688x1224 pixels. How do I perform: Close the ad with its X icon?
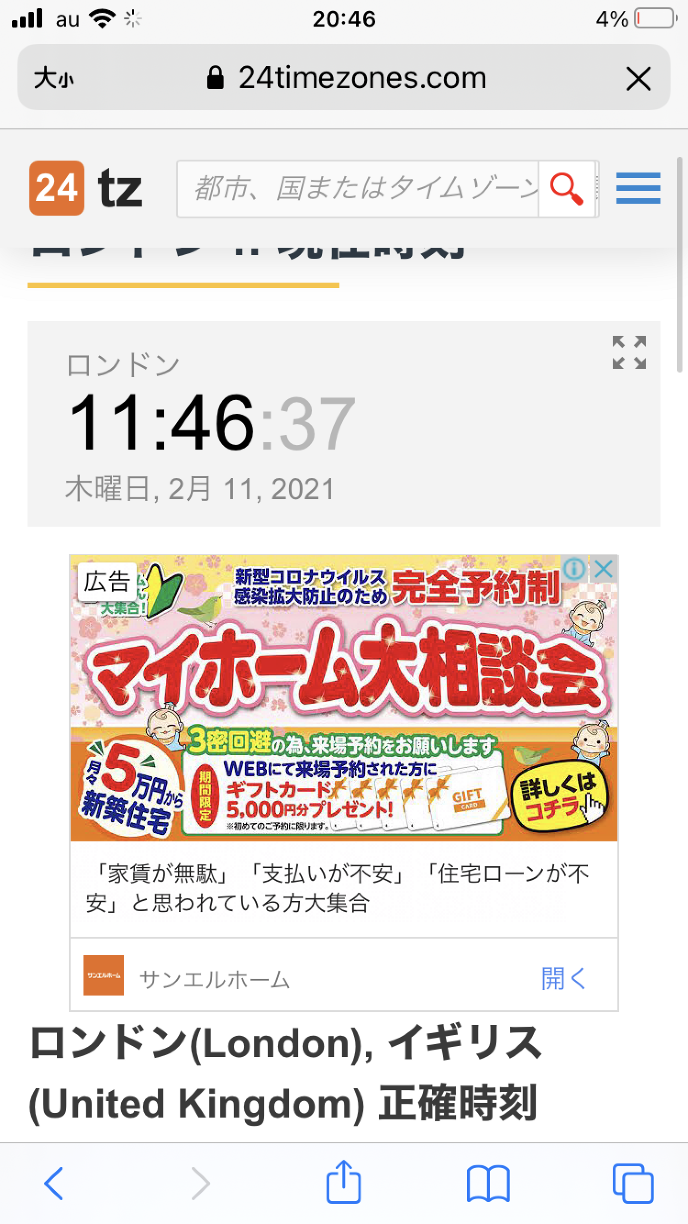pos(603,569)
